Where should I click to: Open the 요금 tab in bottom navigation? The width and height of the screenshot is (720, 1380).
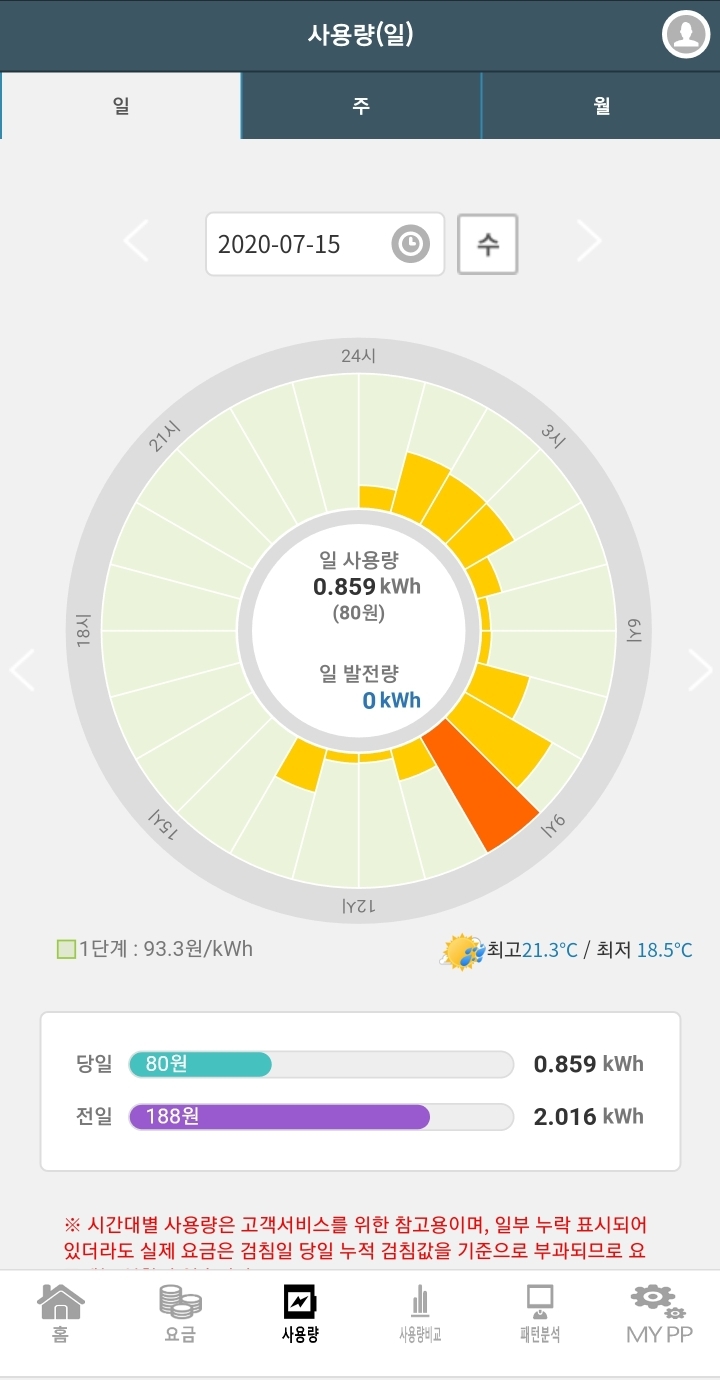coord(180,1314)
